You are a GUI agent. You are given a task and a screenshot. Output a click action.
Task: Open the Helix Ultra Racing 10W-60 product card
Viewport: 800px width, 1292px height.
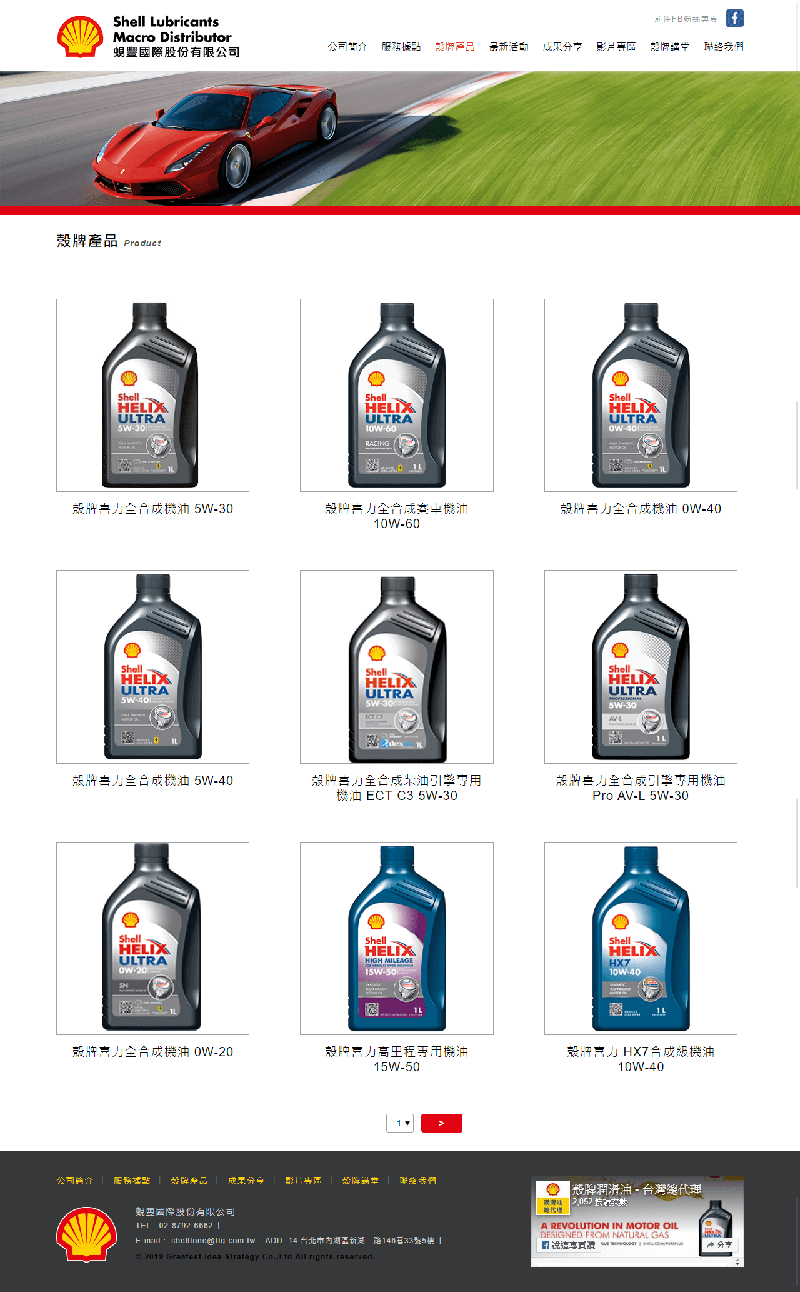point(396,396)
